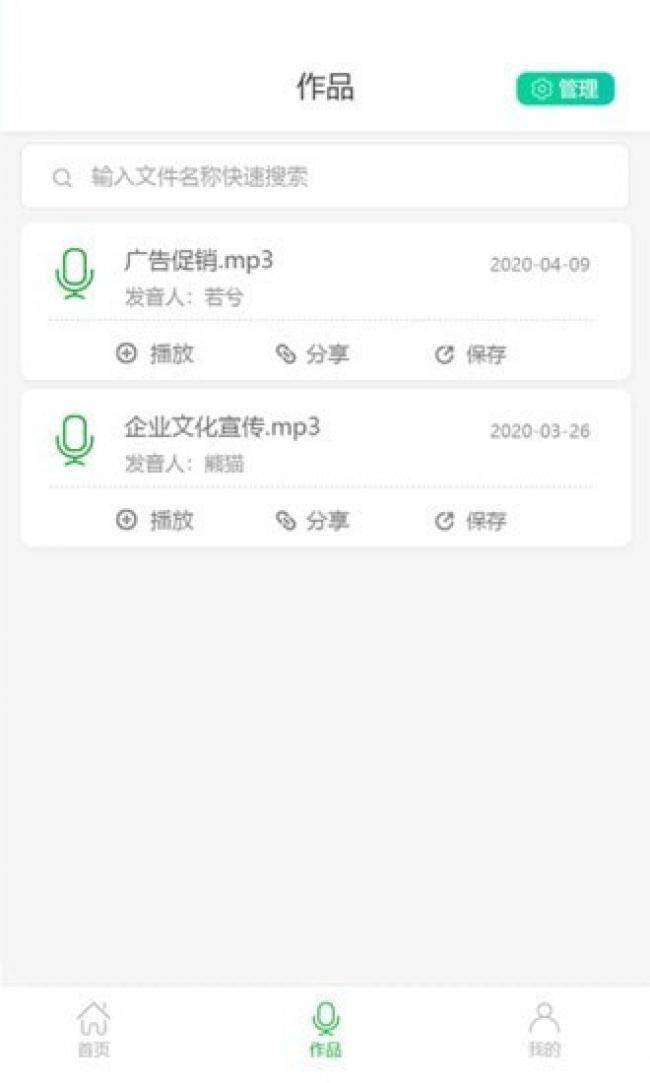Tap the file name search box
This screenshot has height=1083, width=650.
(325, 177)
